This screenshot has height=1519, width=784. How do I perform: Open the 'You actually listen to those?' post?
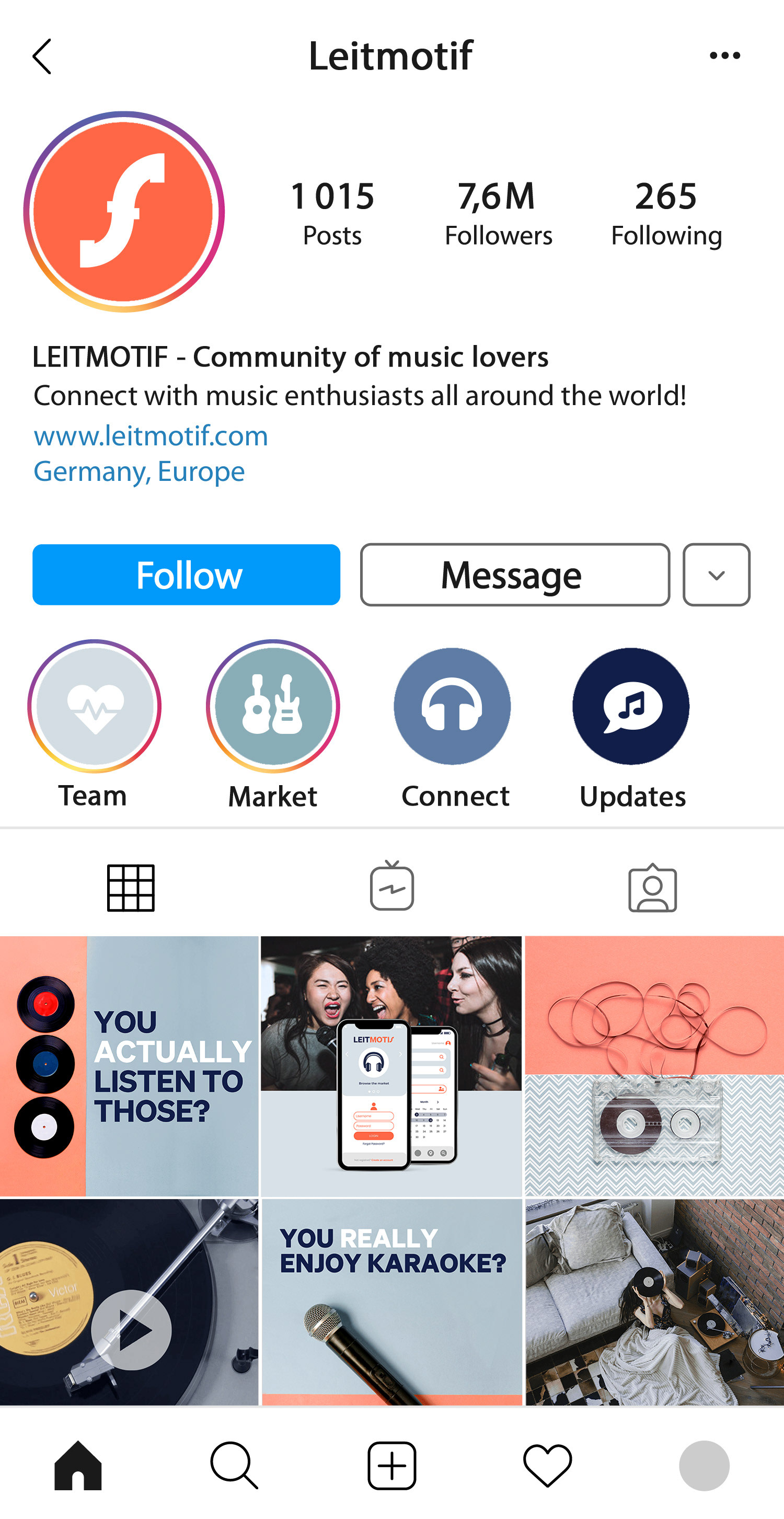point(129,1065)
